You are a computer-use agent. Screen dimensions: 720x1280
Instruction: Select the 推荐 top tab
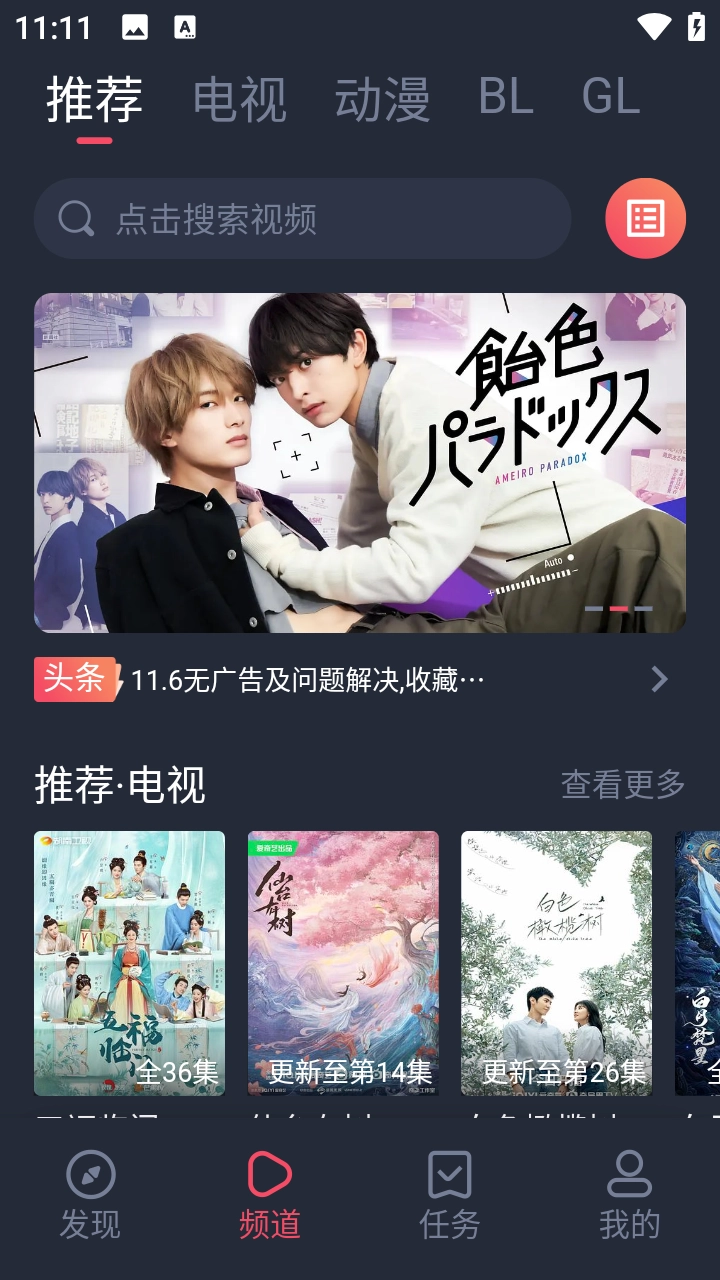[x=95, y=98]
